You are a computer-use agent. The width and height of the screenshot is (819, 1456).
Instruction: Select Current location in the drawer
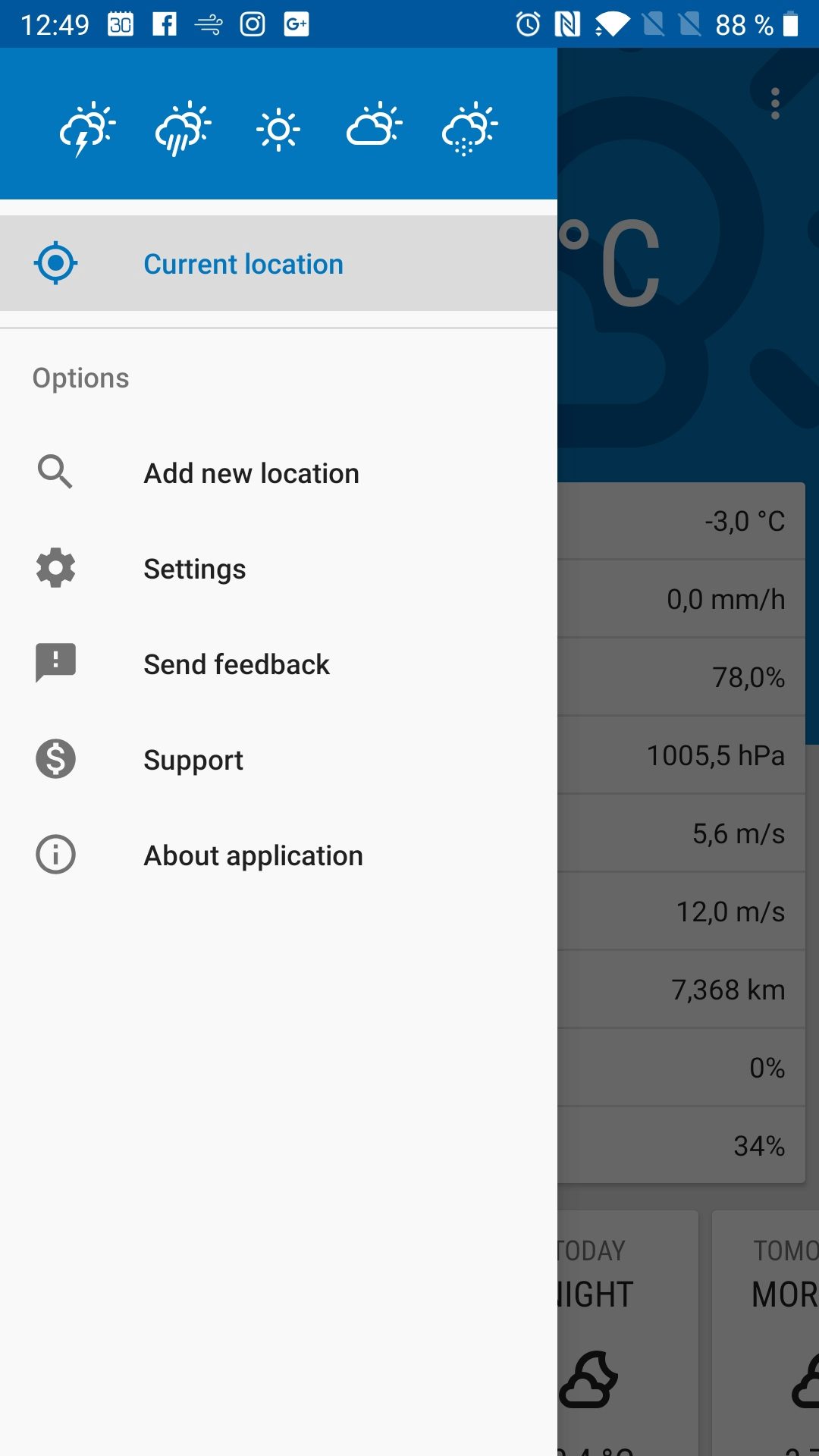(278, 263)
